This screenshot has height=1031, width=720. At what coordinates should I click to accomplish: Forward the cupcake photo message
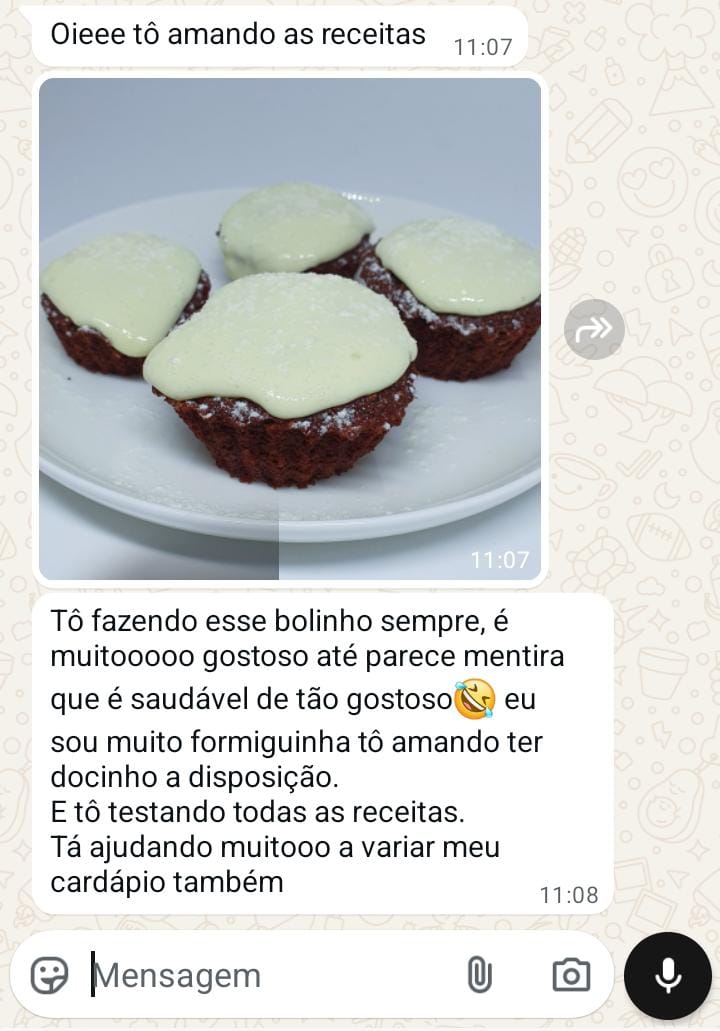point(594,329)
